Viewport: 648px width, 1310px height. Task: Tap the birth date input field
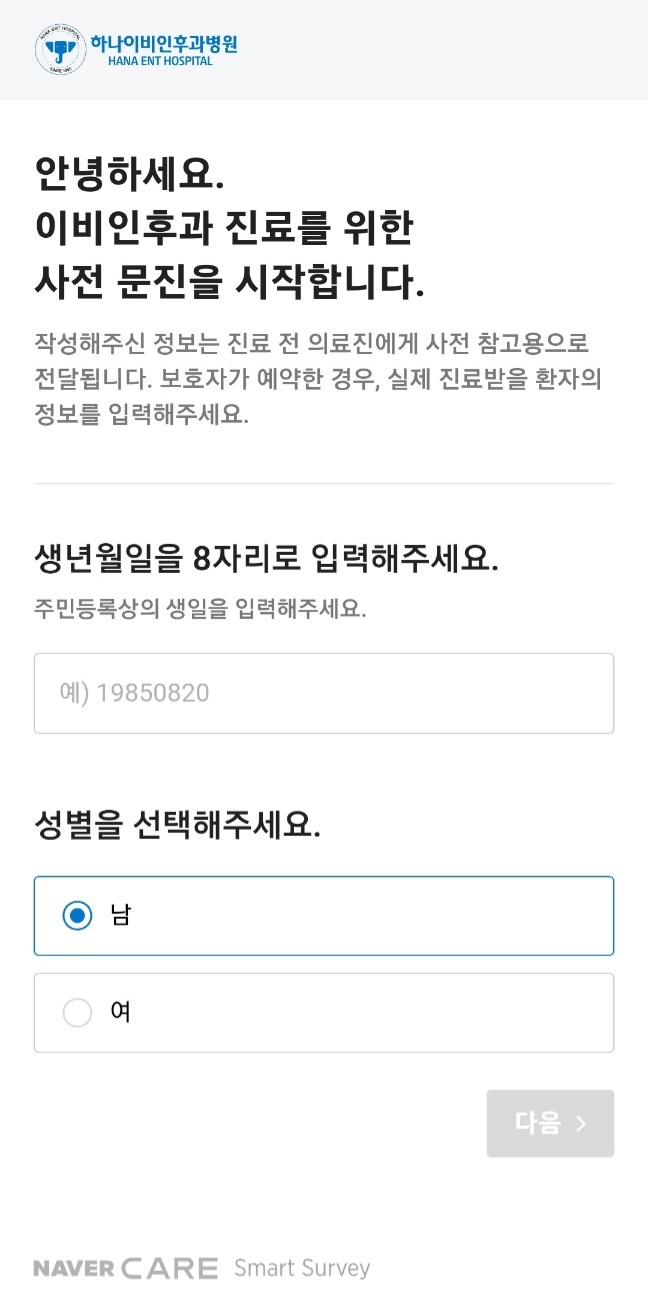(x=323, y=693)
